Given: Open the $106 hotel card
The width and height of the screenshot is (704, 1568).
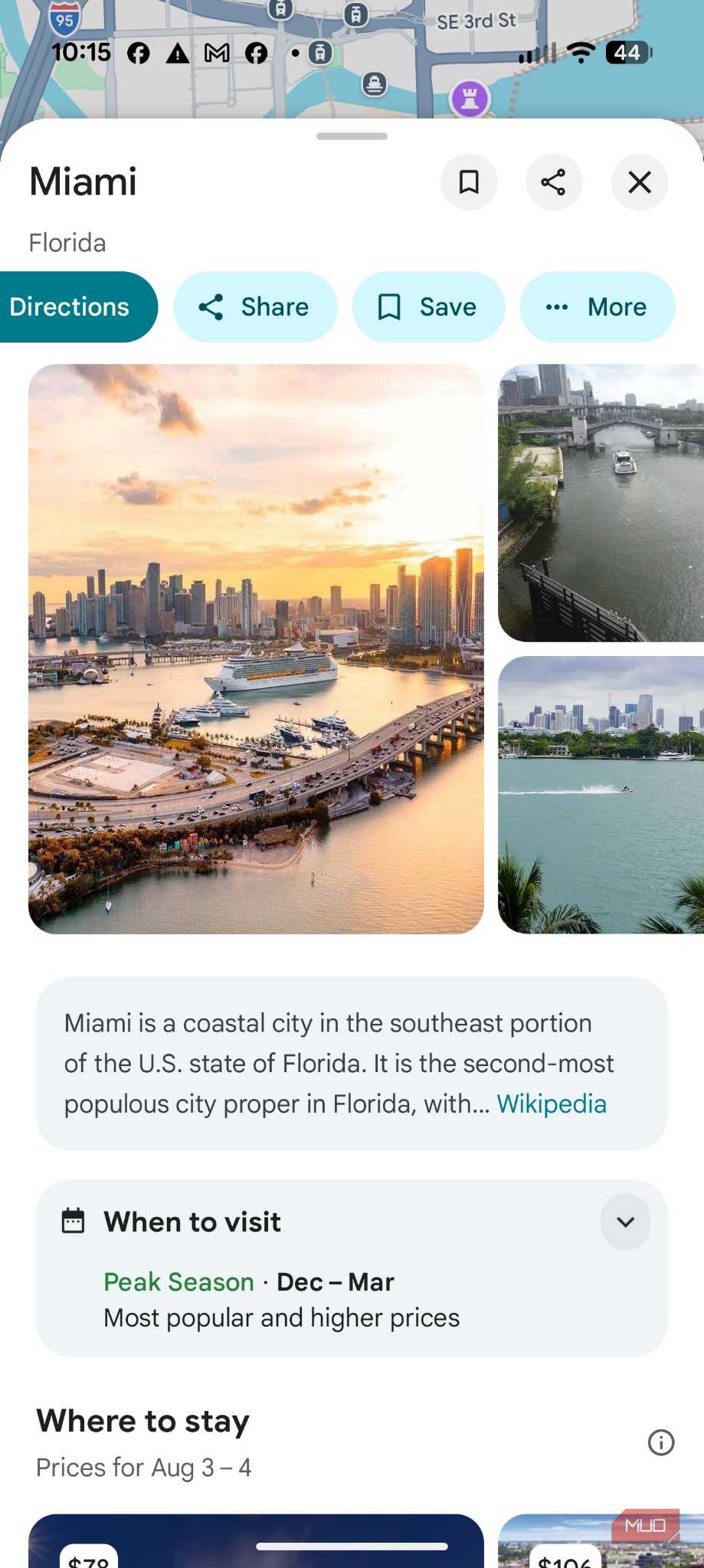Looking at the screenshot, I should pos(601,1540).
